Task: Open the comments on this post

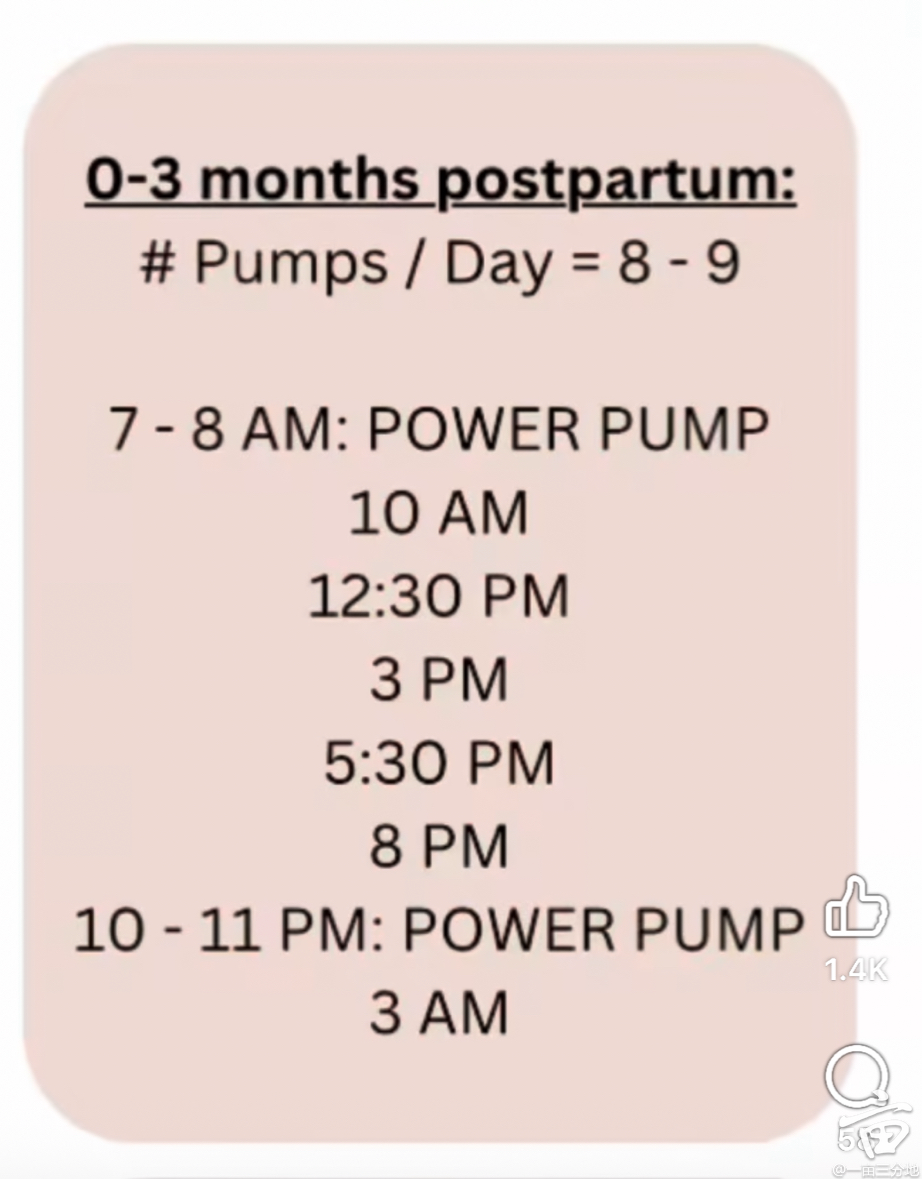Action: pyautogui.click(x=855, y=1077)
